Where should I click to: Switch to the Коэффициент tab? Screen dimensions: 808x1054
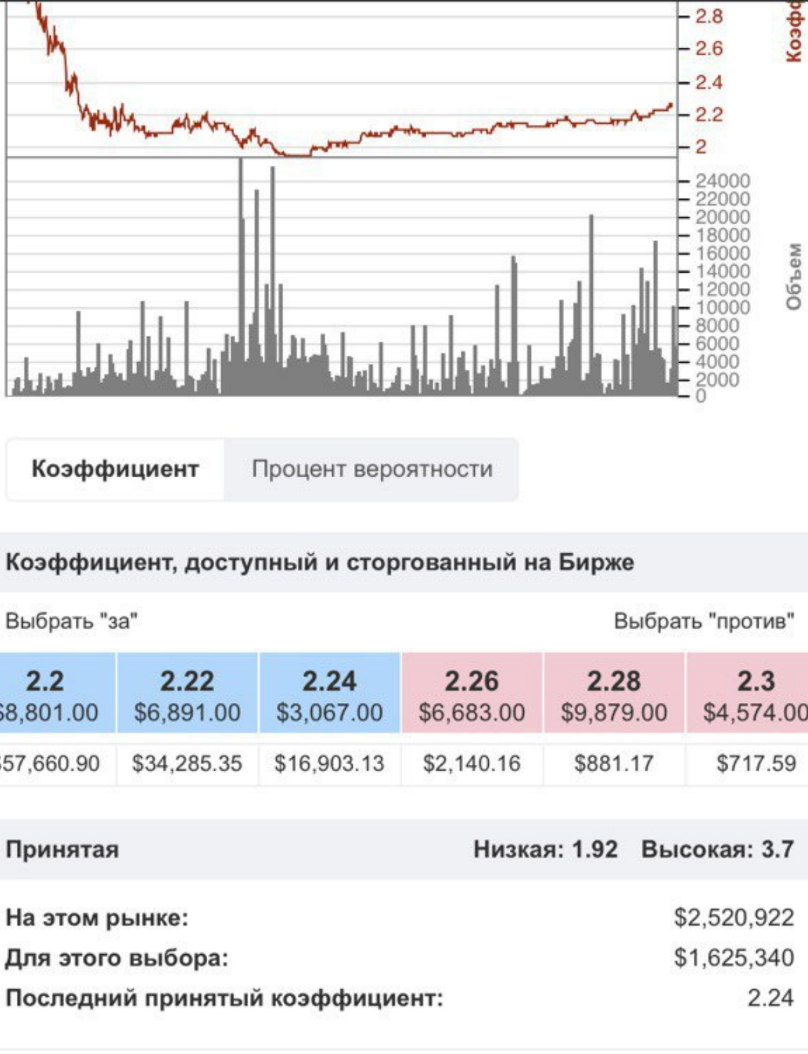(x=115, y=469)
